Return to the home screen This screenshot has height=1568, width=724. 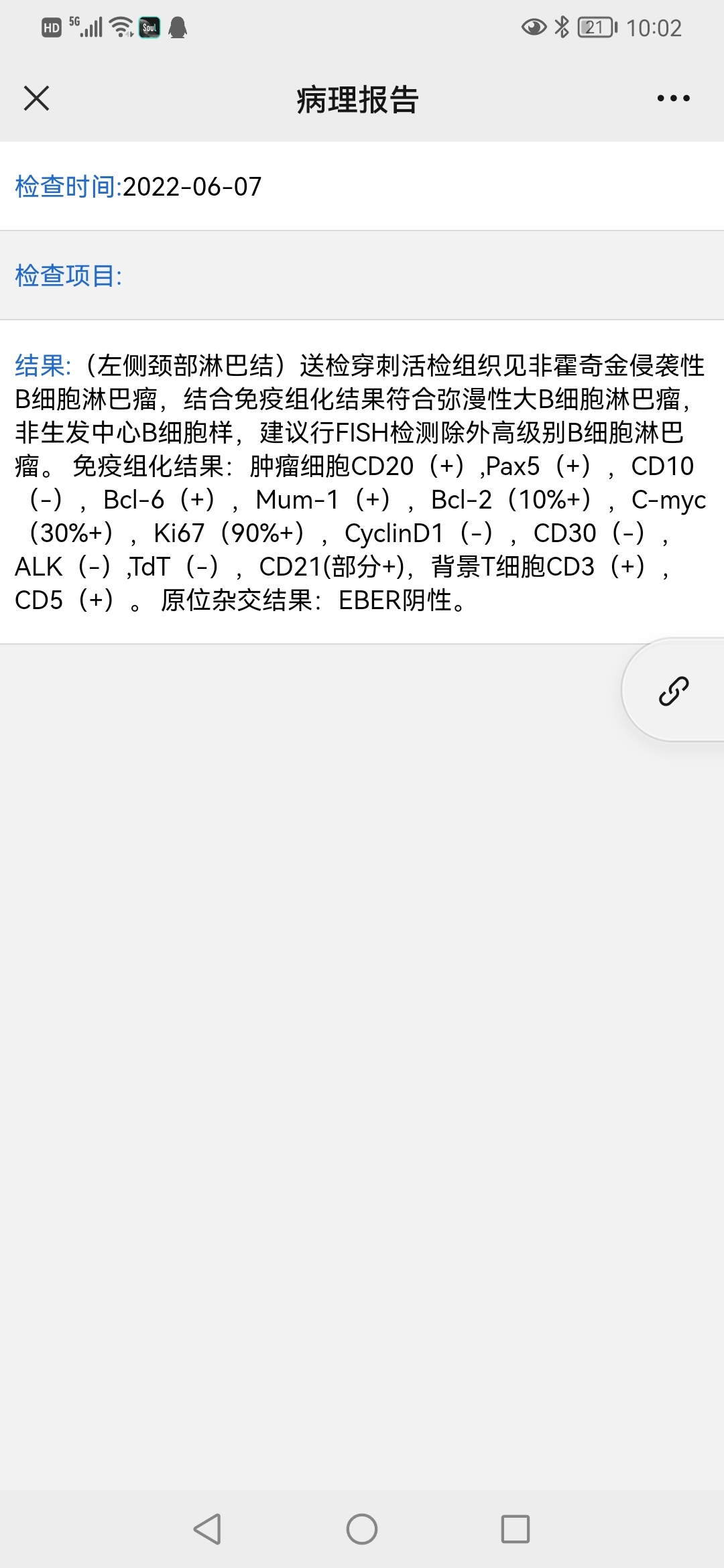point(362,1529)
